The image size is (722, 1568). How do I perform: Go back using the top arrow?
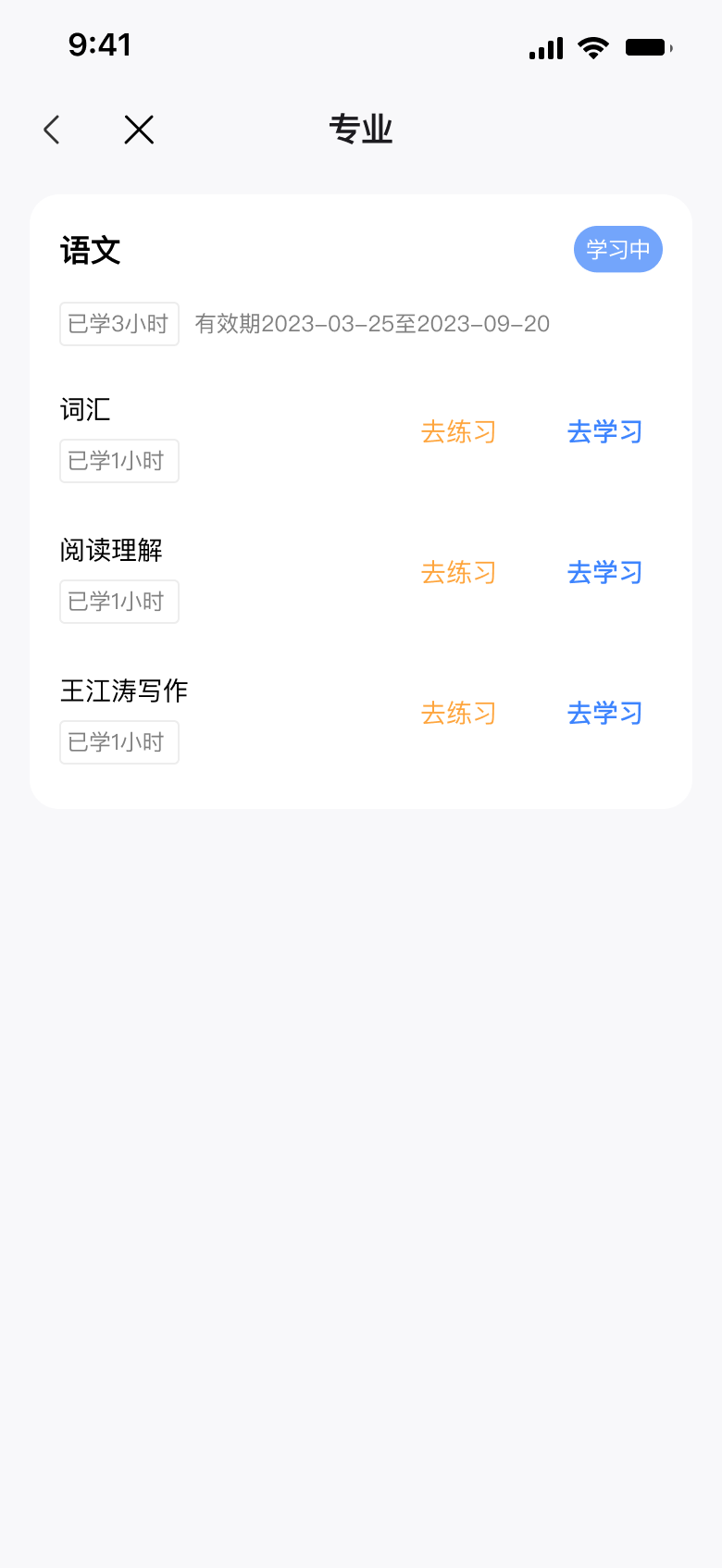(x=52, y=130)
